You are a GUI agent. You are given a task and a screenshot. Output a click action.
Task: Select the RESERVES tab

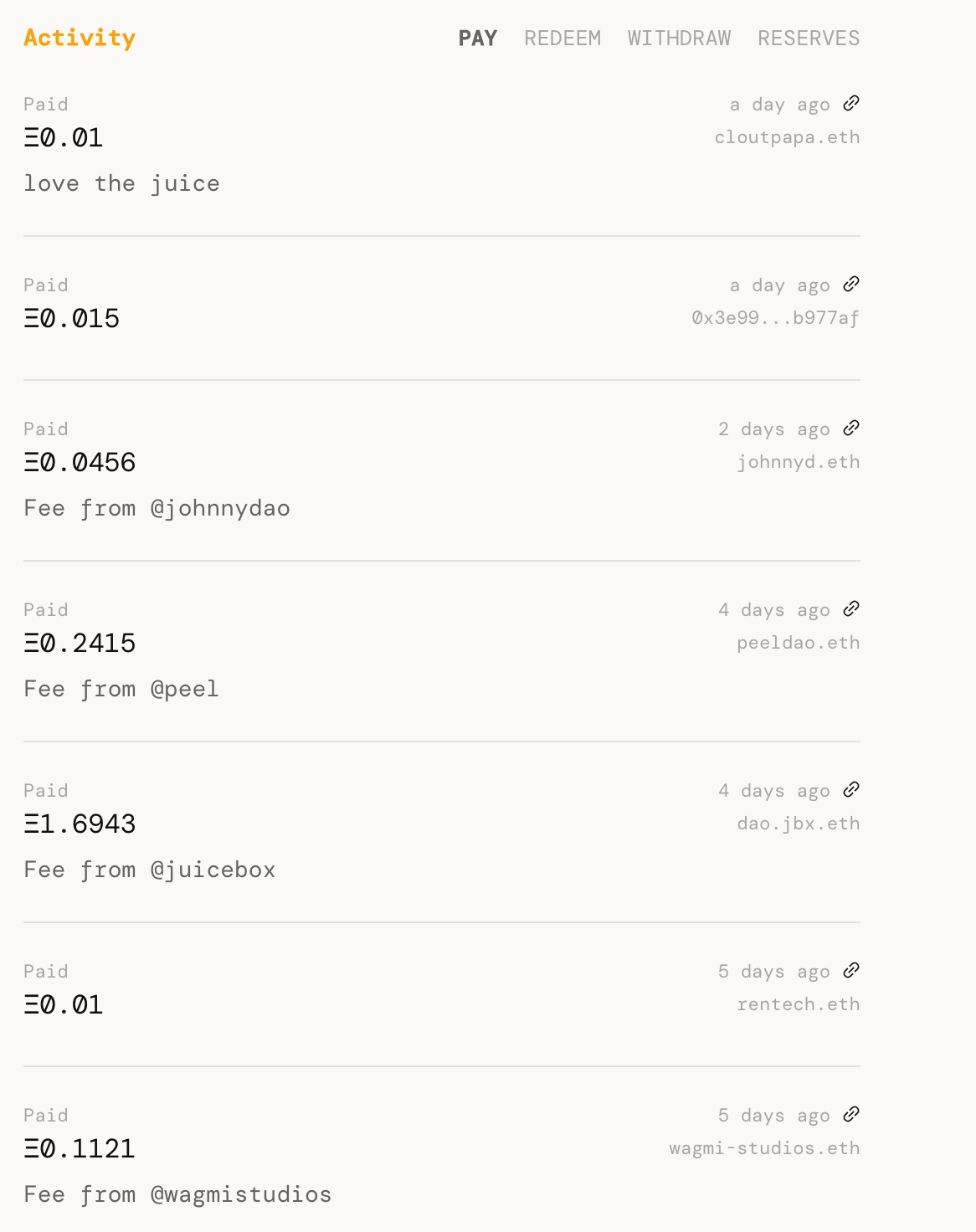click(x=809, y=38)
